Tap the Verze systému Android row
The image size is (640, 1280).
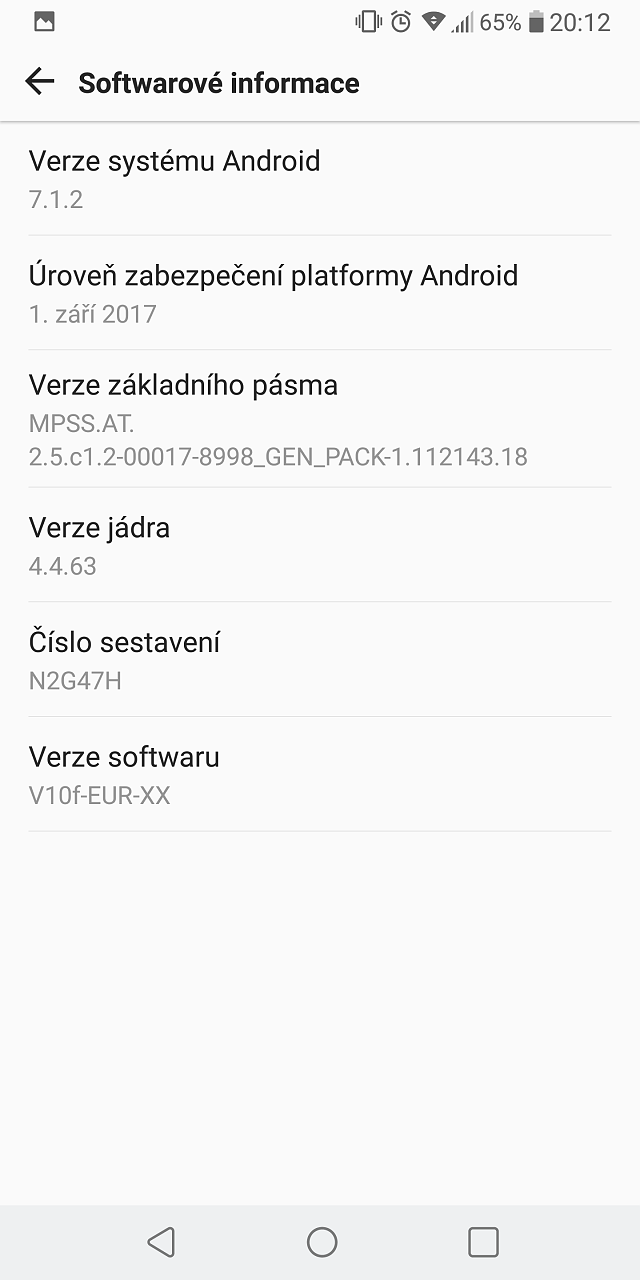[320, 179]
